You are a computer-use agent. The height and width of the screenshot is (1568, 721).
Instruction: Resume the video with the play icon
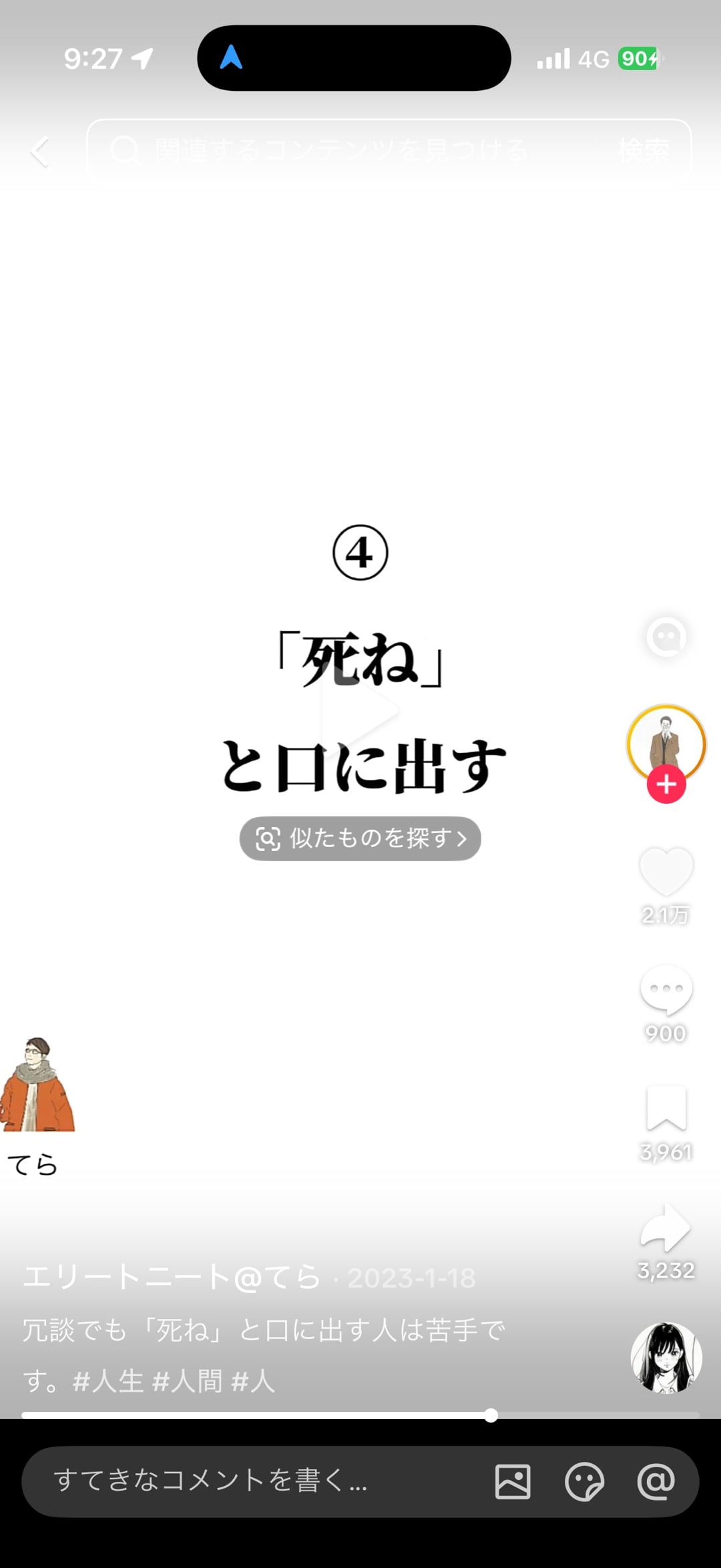pyautogui.click(x=360, y=710)
